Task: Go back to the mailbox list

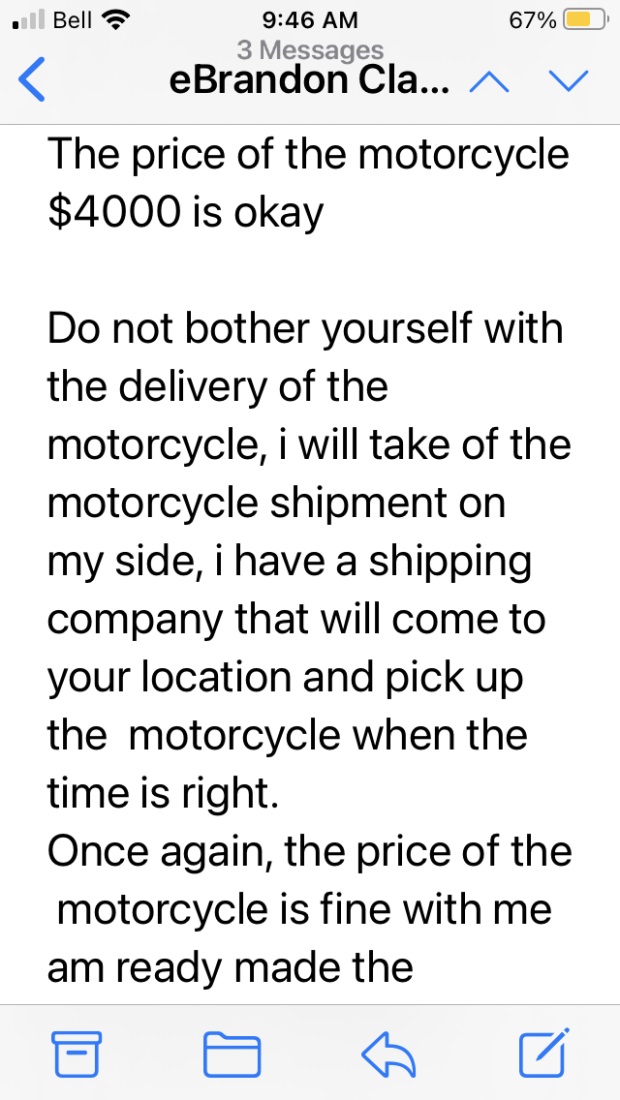Action: [x=33, y=80]
